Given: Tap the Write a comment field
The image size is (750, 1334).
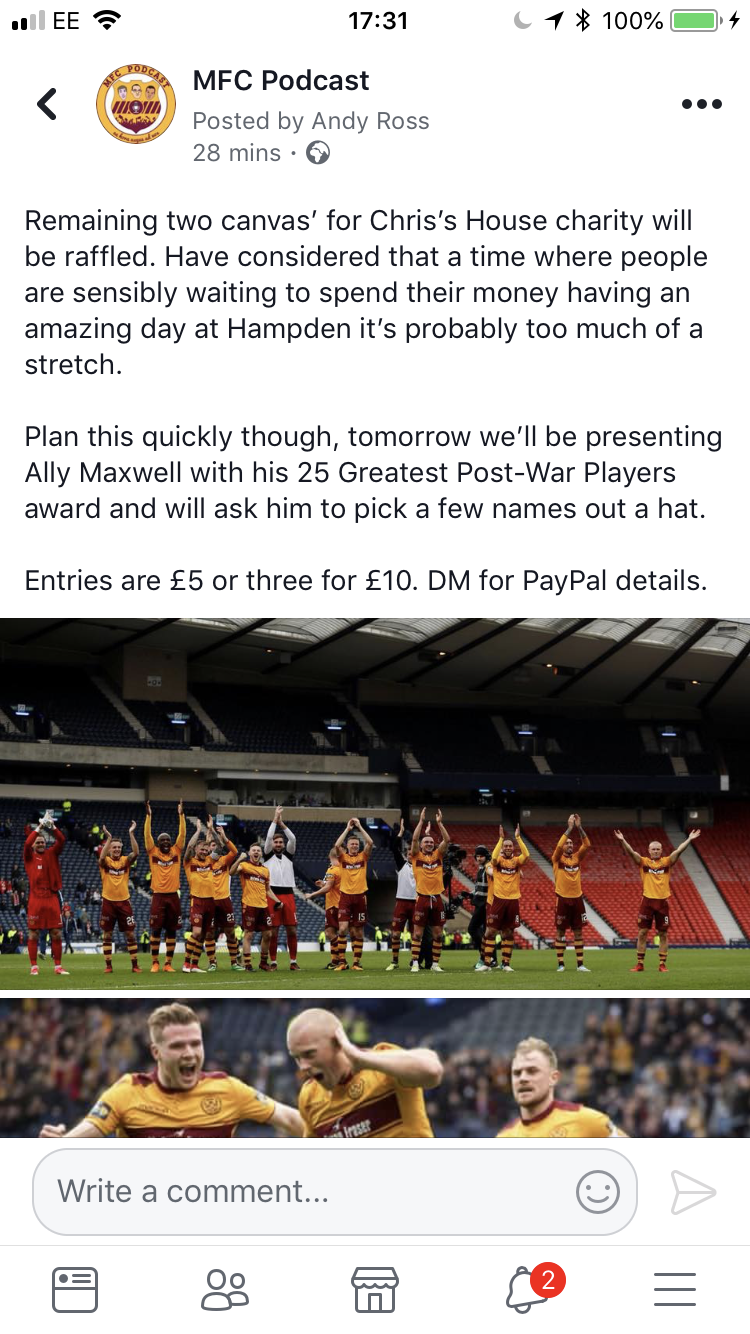Looking at the screenshot, I should pyautogui.click(x=300, y=1191).
